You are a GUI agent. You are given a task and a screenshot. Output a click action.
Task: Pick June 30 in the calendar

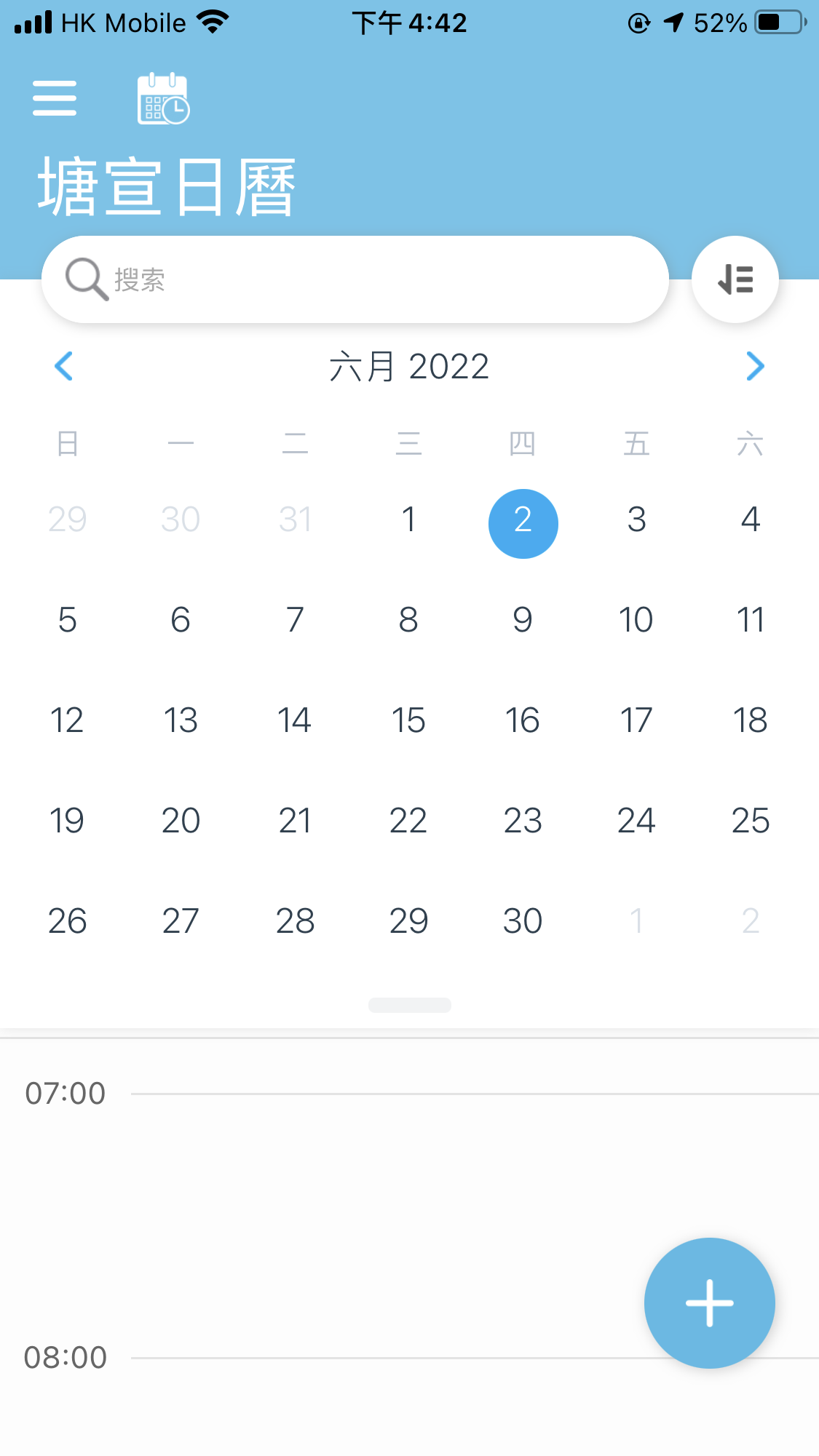pos(523,921)
